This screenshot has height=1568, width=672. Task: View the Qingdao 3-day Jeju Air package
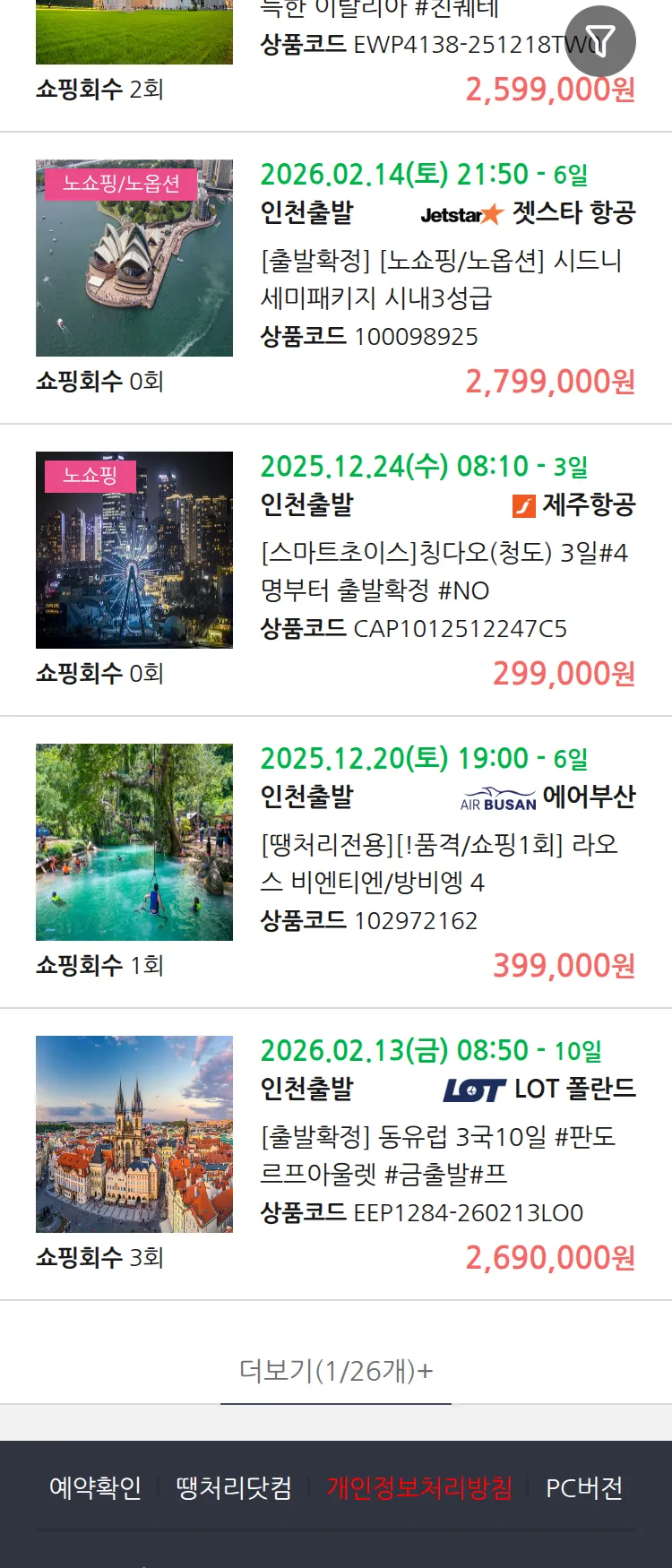pos(444,571)
